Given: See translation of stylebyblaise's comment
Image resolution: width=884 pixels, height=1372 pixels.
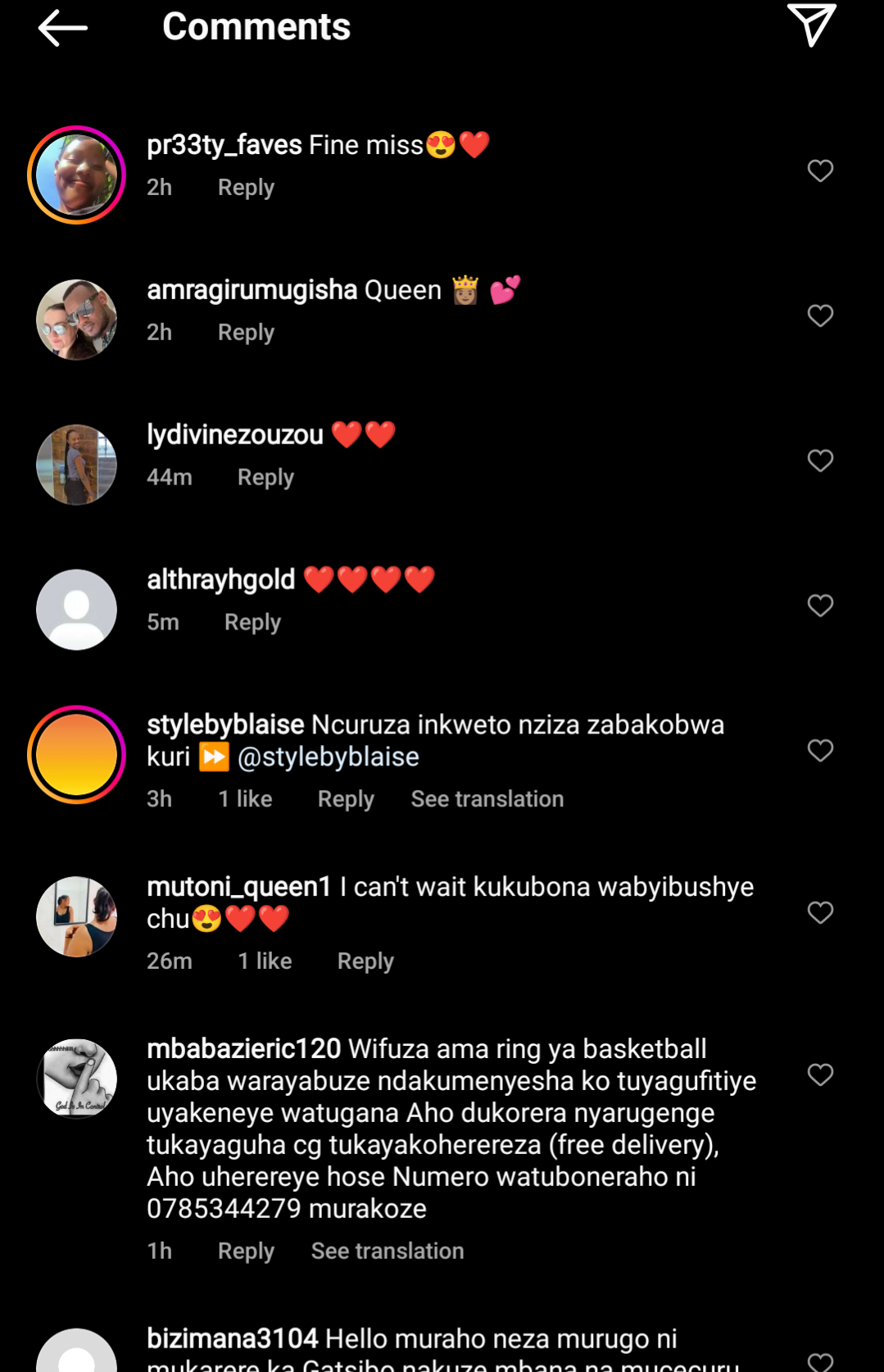Looking at the screenshot, I should point(487,799).
